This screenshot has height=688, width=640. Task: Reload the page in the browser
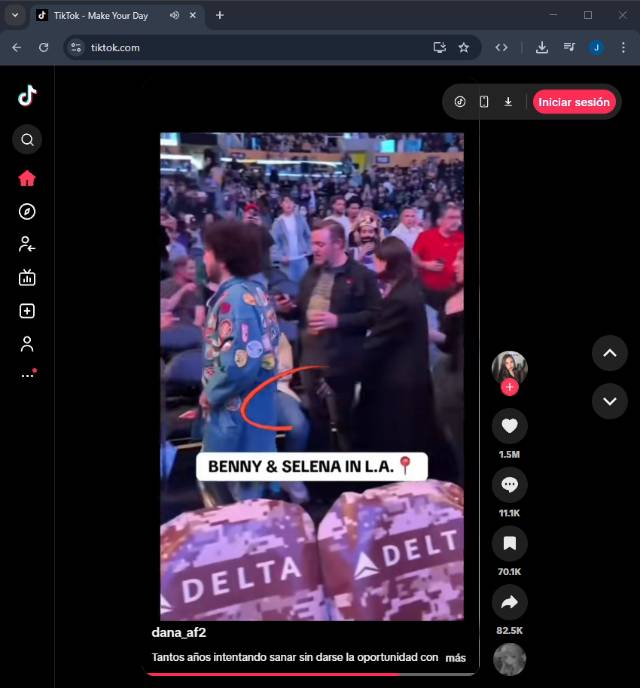tap(43, 47)
